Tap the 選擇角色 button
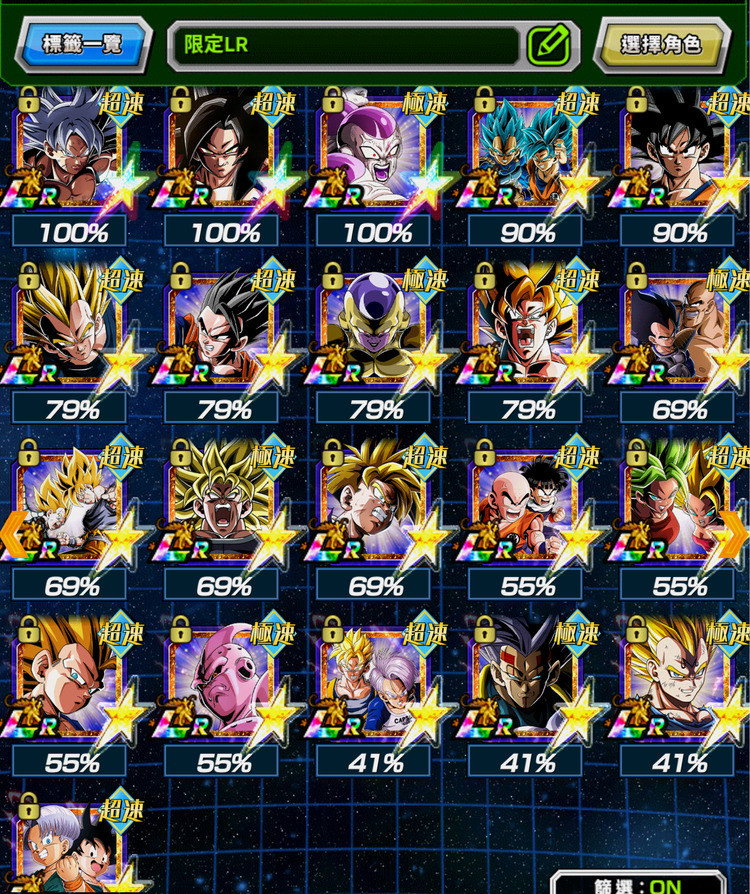The width and height of the screenshot is (750, 894). coord(659,46)
